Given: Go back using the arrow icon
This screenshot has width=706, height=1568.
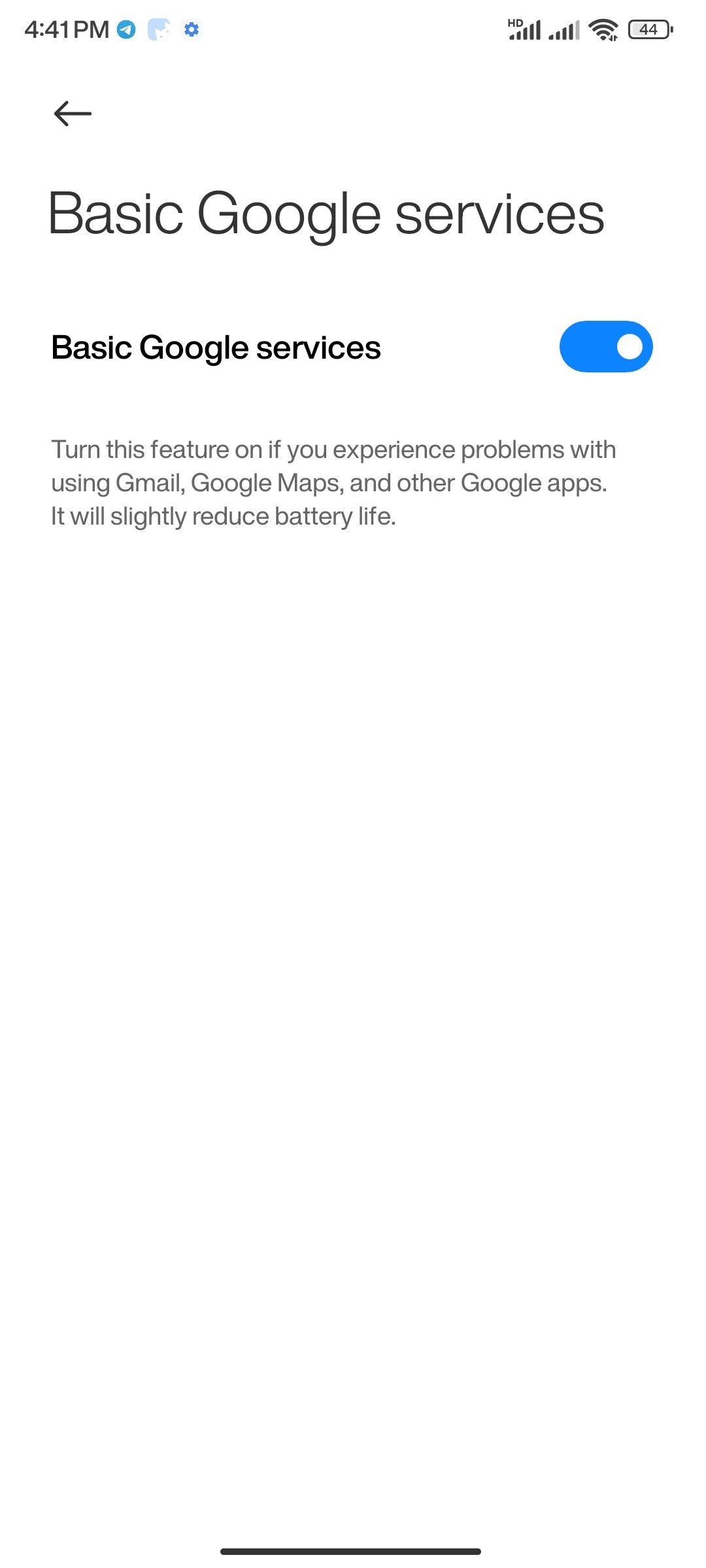Looking at the screenshot, I should (73, 114).
